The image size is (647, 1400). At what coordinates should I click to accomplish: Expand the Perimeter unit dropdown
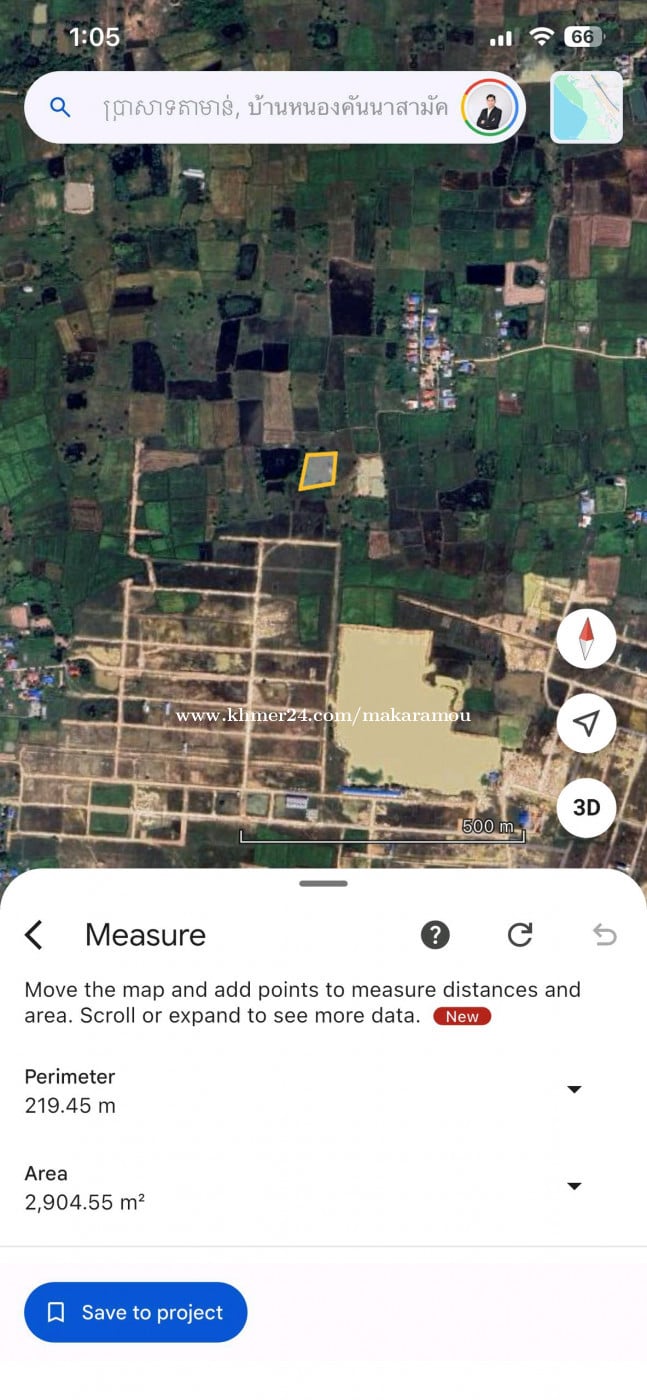574,1089
